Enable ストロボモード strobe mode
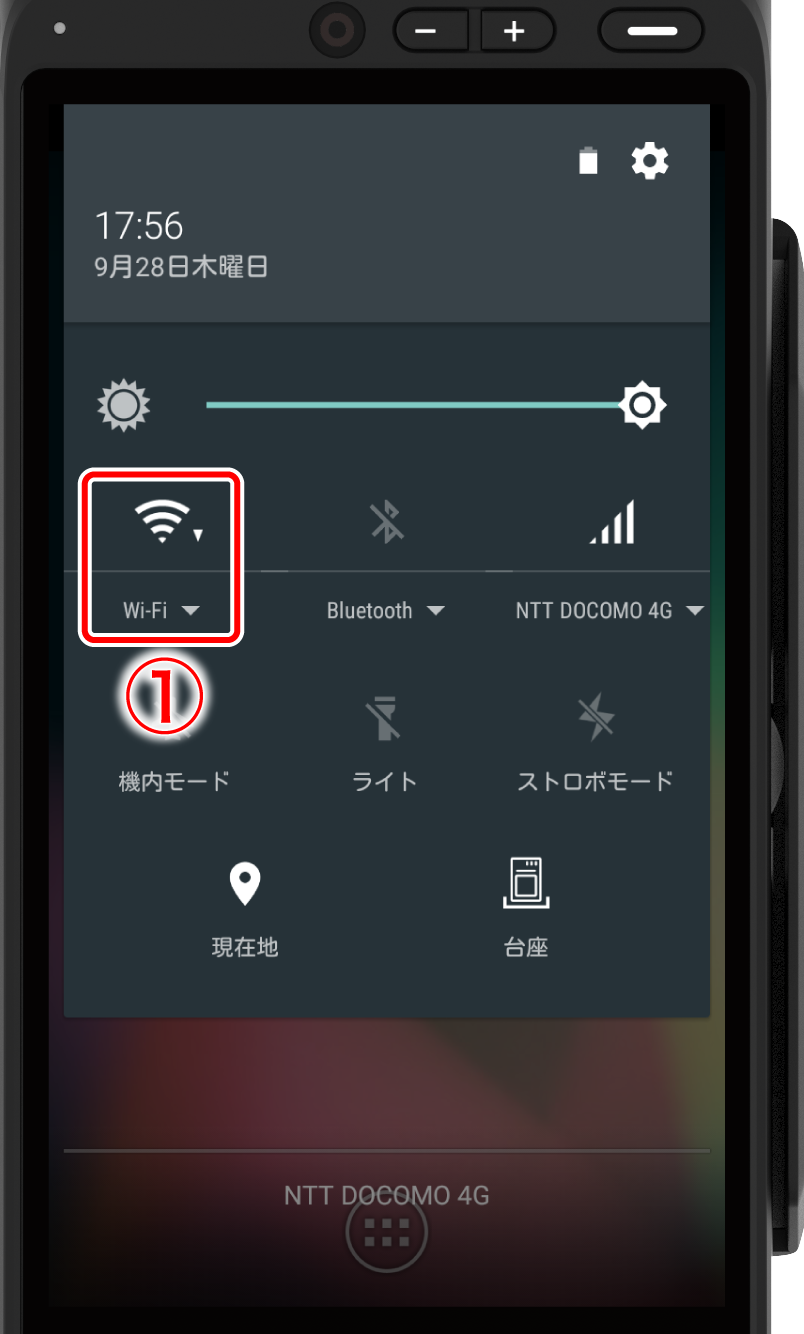This screenshot has height=1334, width=804. [596, 740]
